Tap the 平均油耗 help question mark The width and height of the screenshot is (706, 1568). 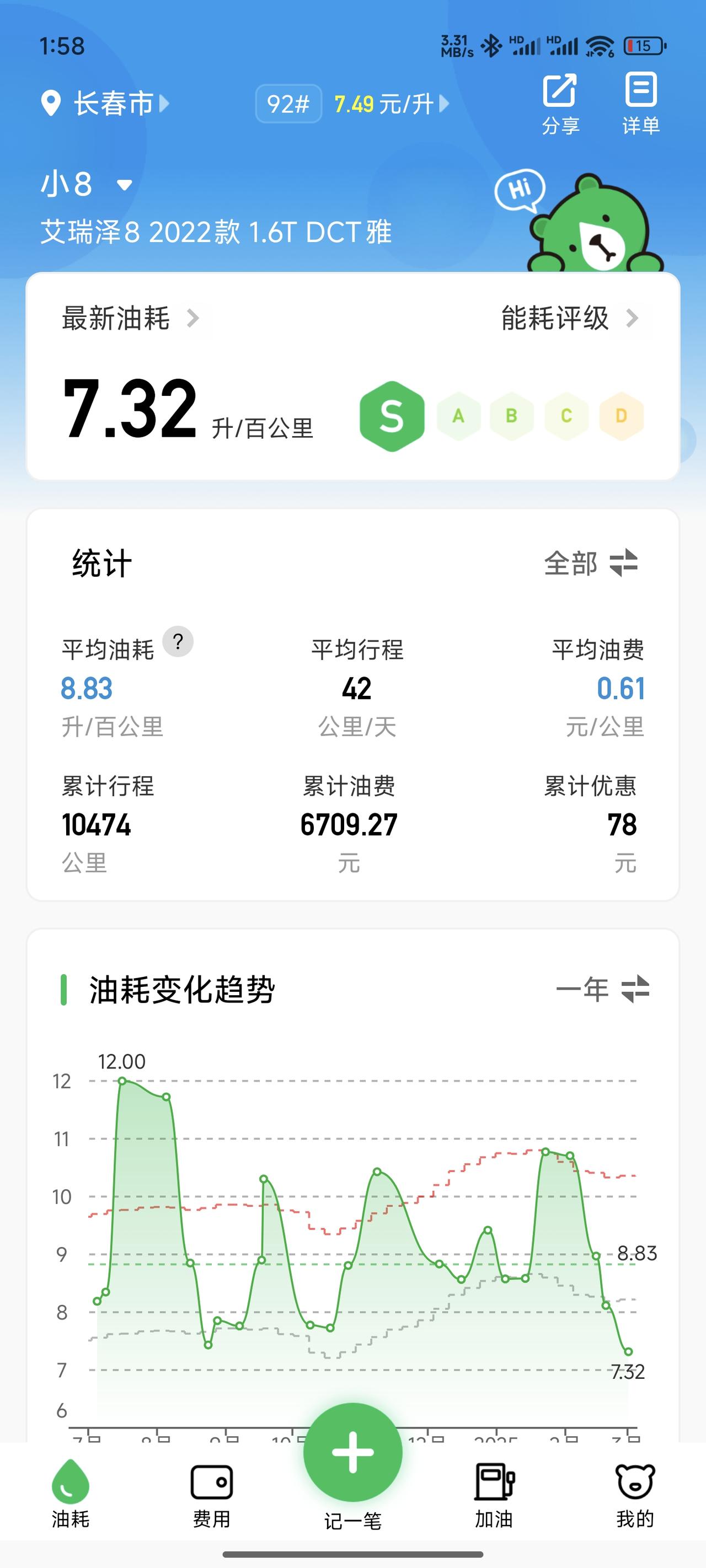click(178, 642)
